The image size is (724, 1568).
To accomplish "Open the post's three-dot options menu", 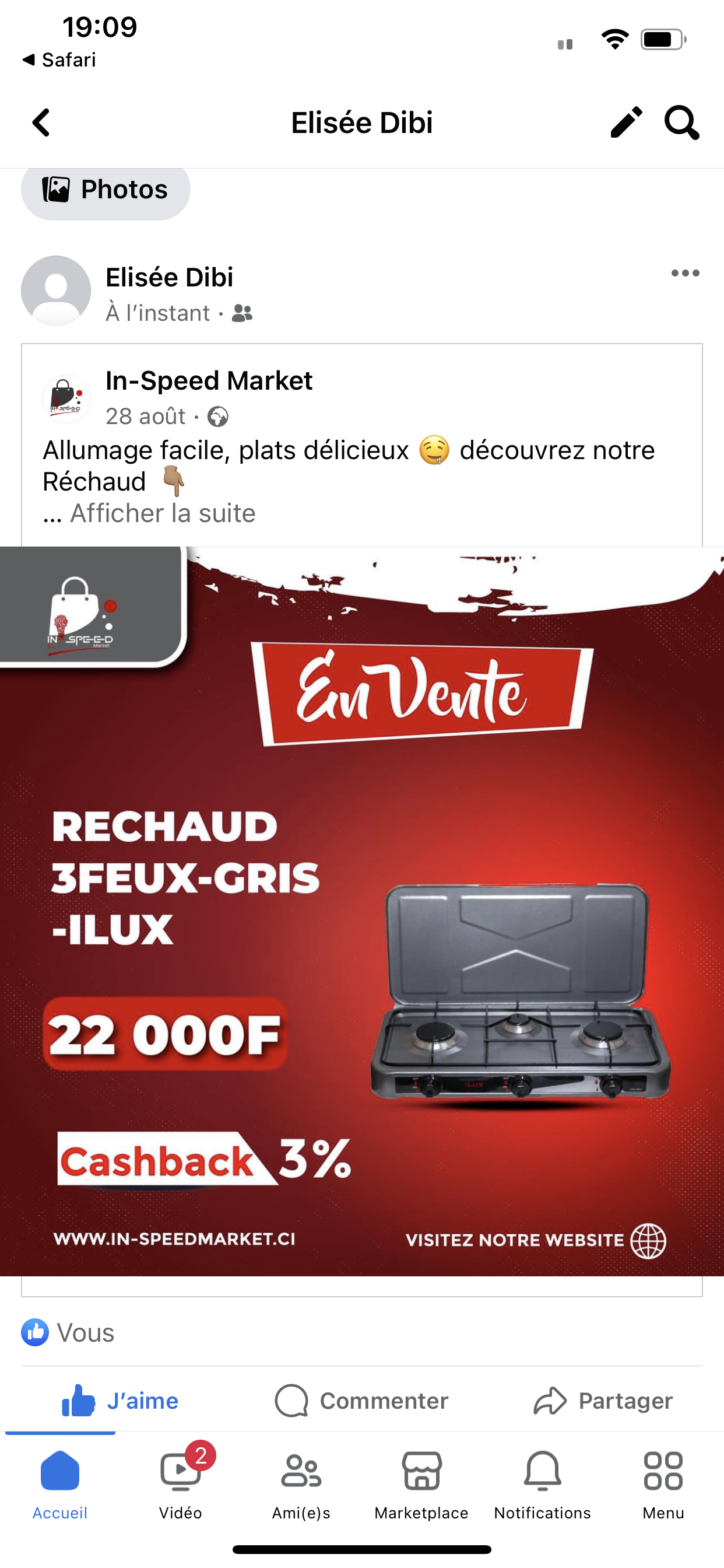I will [x=685, y=274].
